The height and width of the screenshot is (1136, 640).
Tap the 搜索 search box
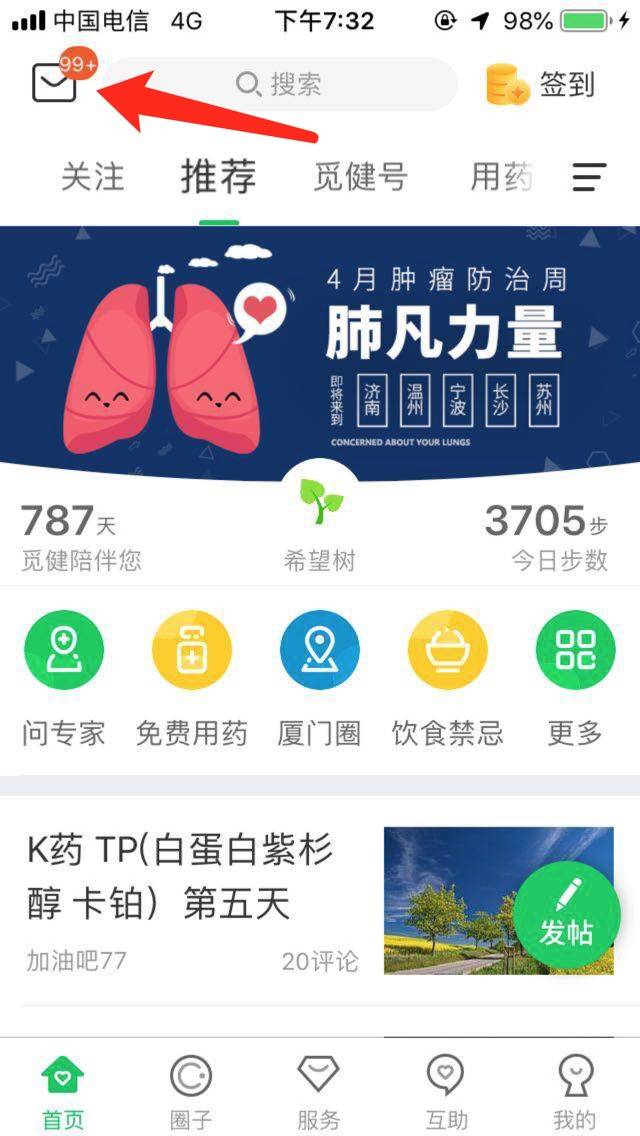pyautogui.click(x=280, y=84)
